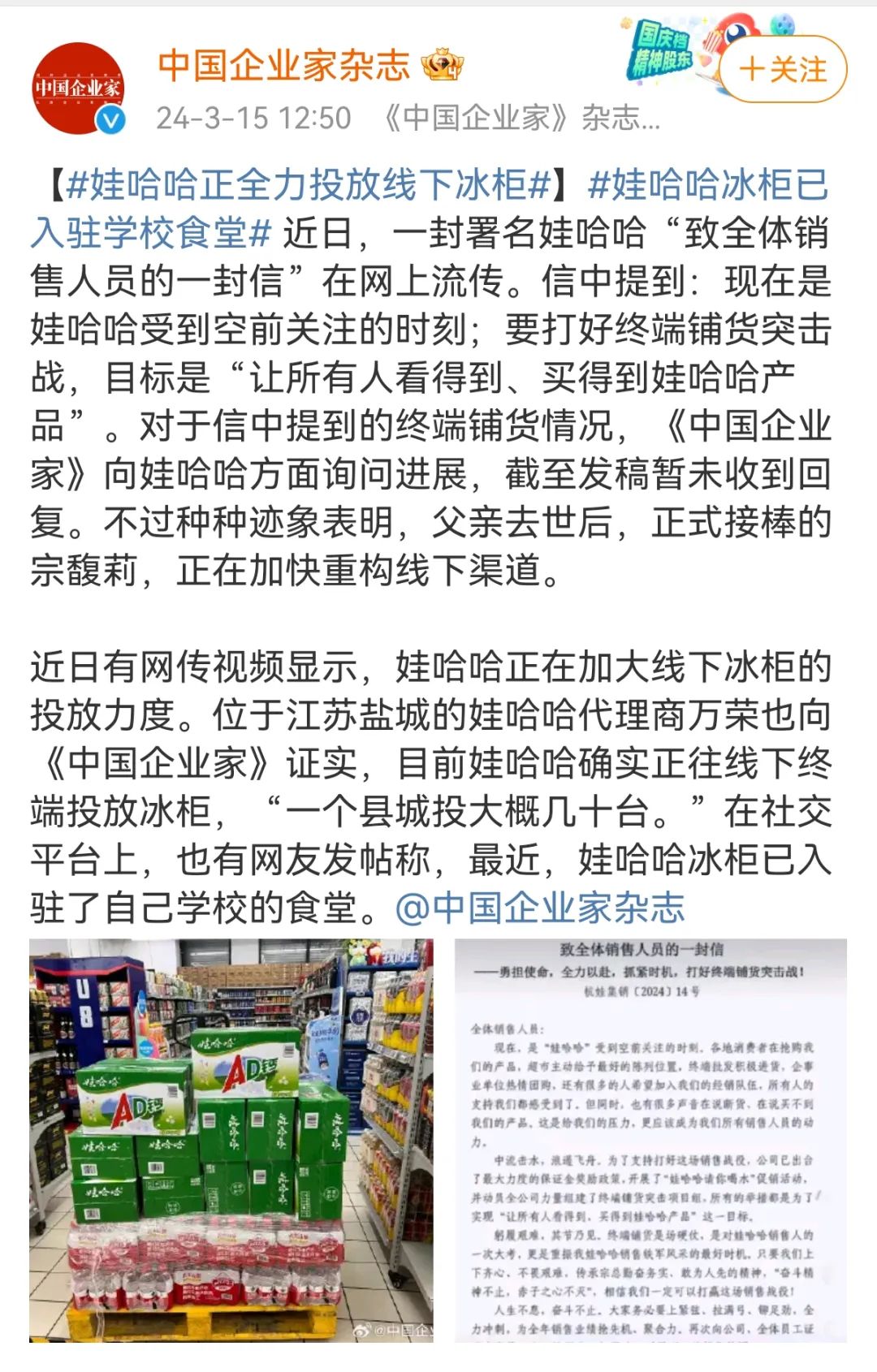
Task: Open the 中国企业家杂志 account name
Action: click(x=283, y=64)
